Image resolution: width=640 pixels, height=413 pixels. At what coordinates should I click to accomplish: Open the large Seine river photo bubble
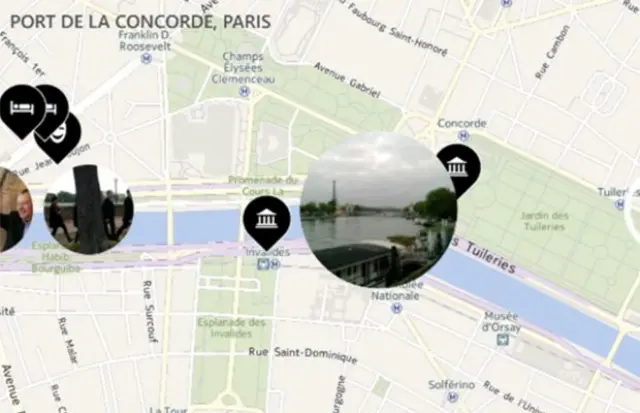click(x=378, y=209)
